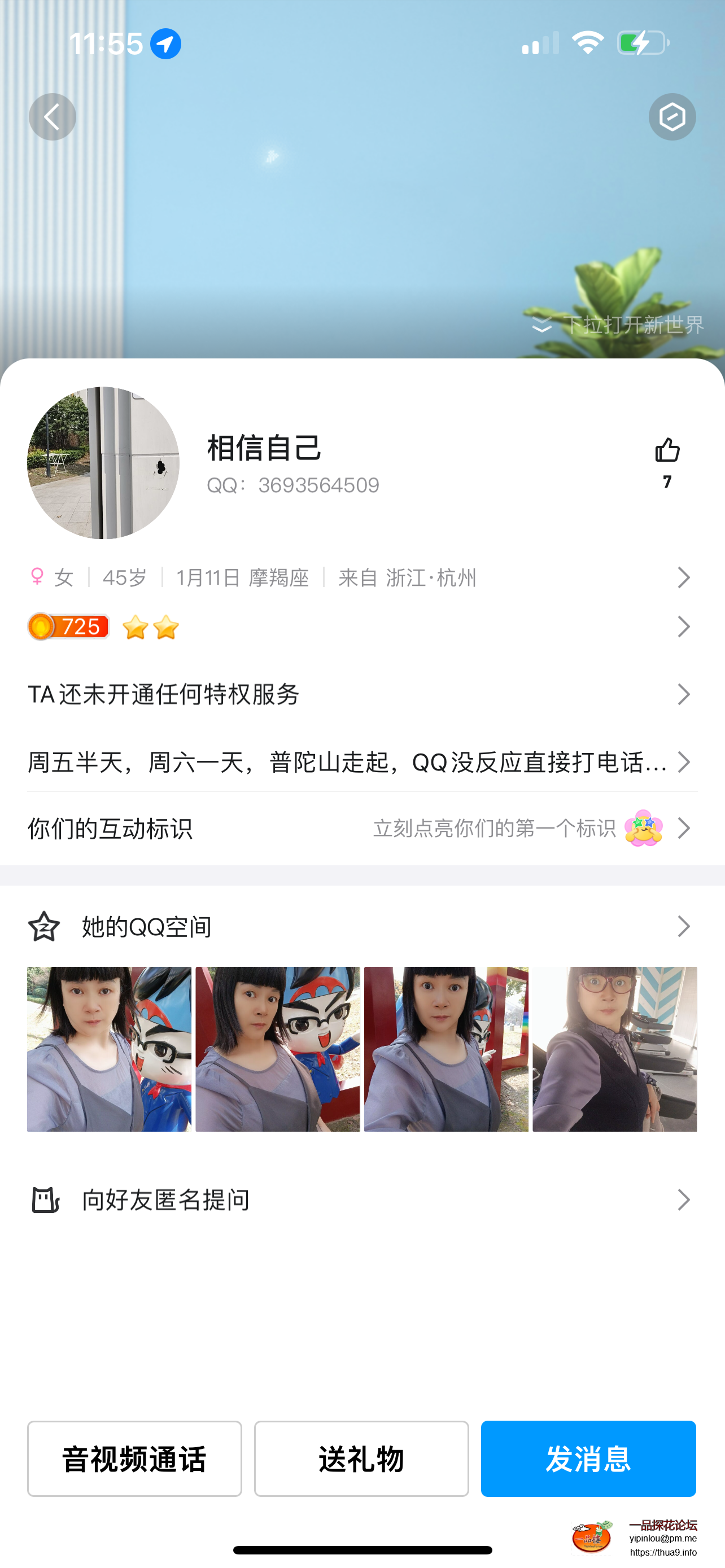Start an 音视频通话 call

coord(134,1458)
